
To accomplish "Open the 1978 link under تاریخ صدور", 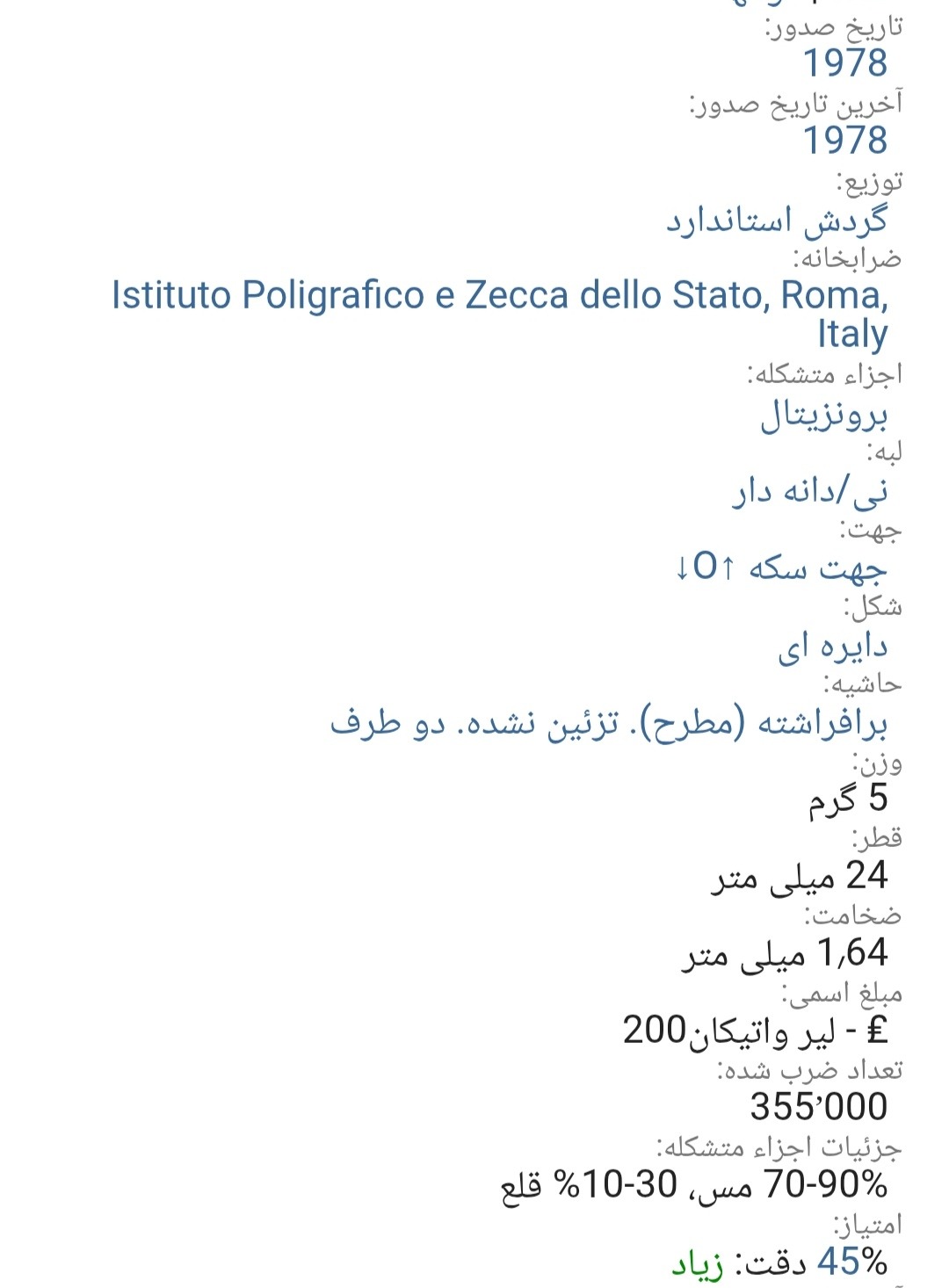I will click(x=845, y=63).
